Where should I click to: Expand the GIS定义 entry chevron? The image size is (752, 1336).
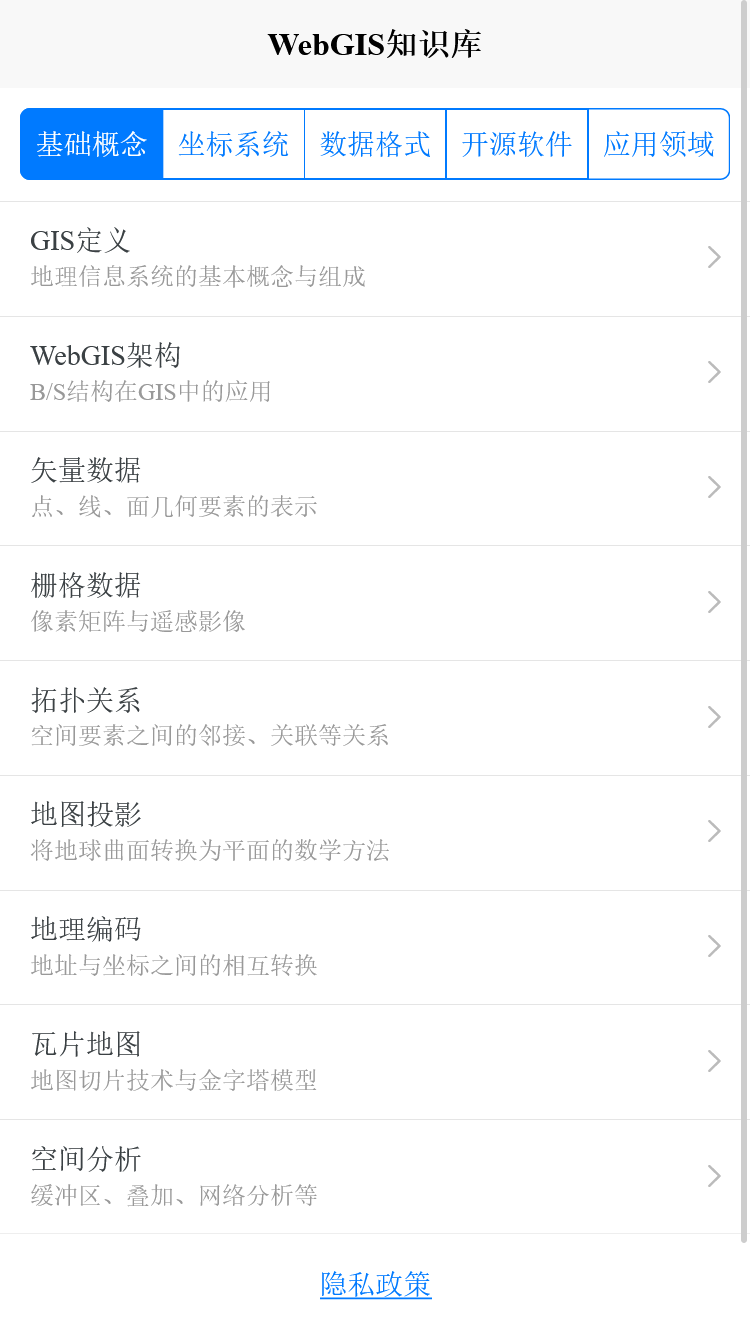pyautogui.click(x=714, y=257)
